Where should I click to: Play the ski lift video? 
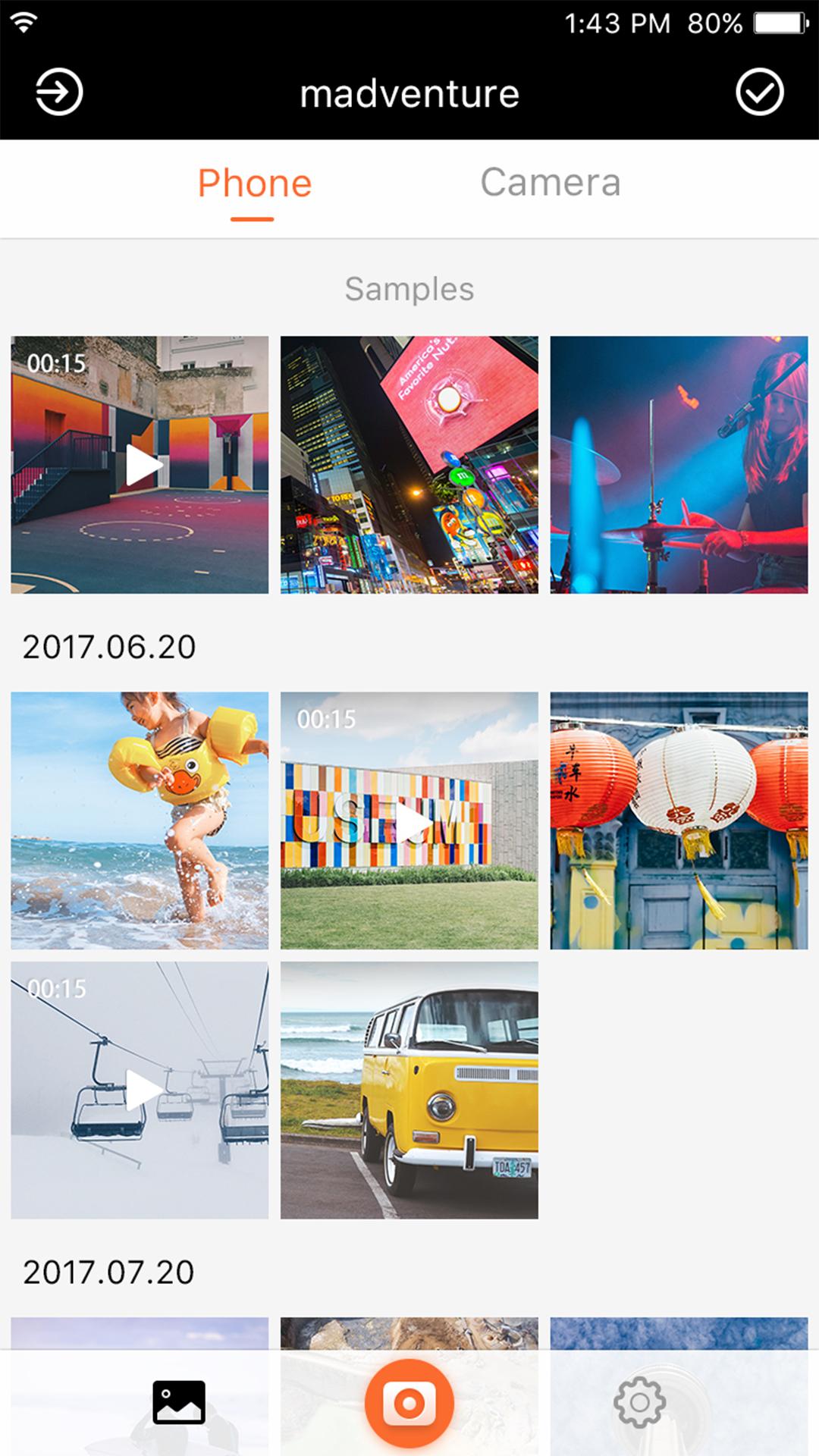pyautogui.click(x=140, y=1090)
